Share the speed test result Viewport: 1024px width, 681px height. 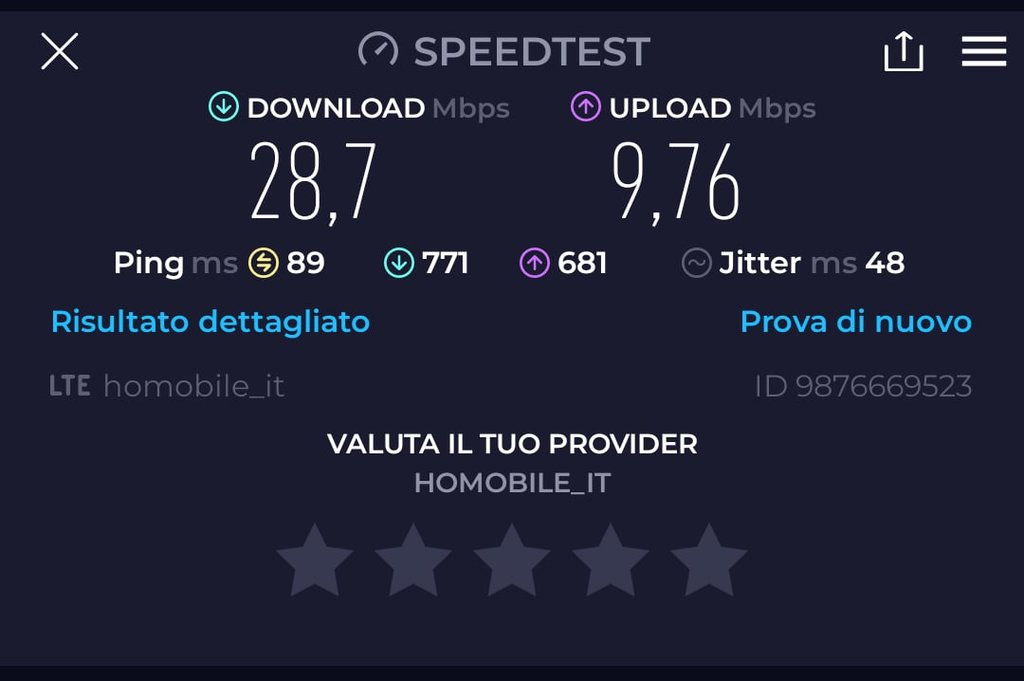click(903, 51)
